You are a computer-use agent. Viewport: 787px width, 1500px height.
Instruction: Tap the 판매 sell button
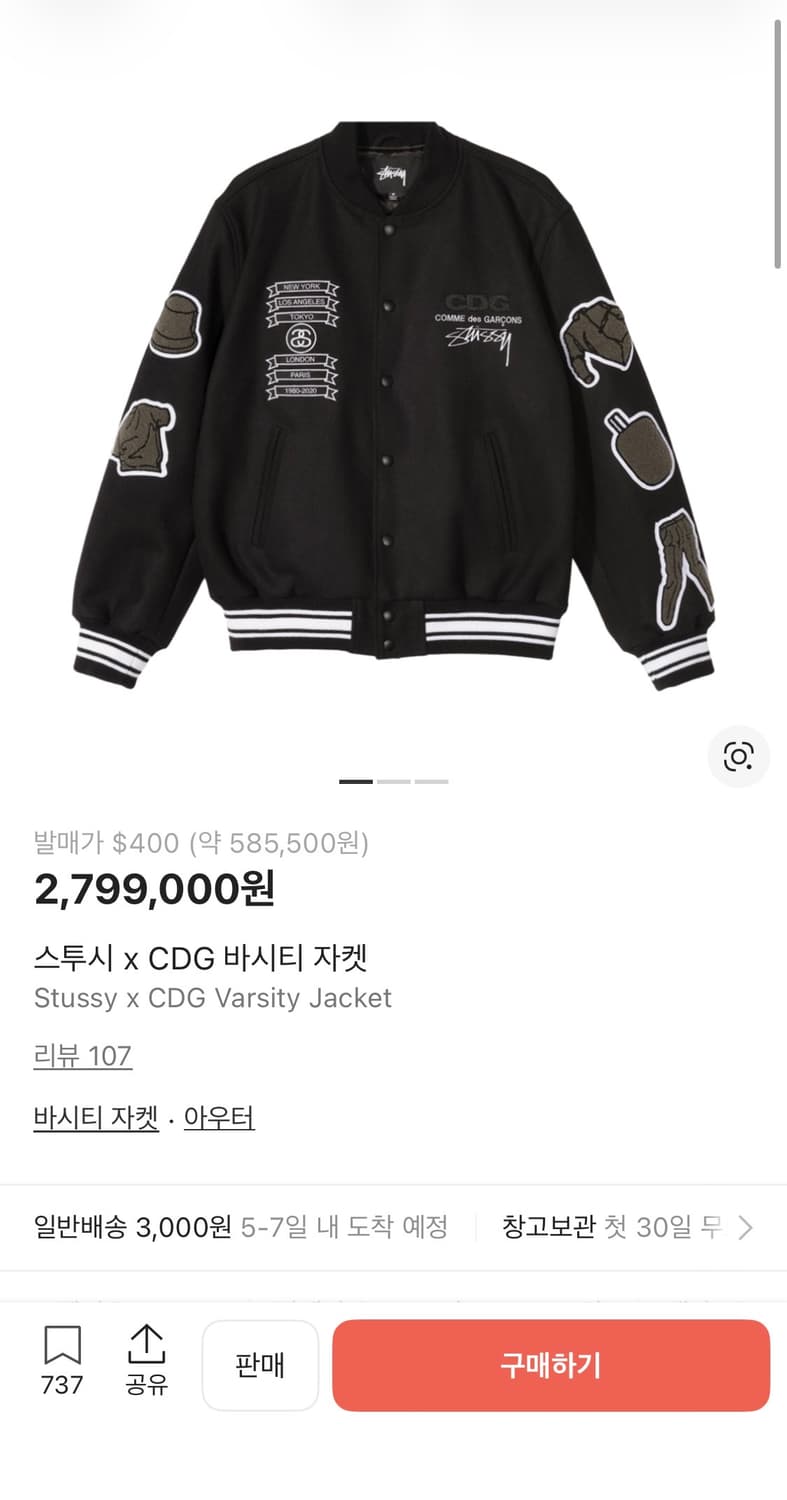260,1365
